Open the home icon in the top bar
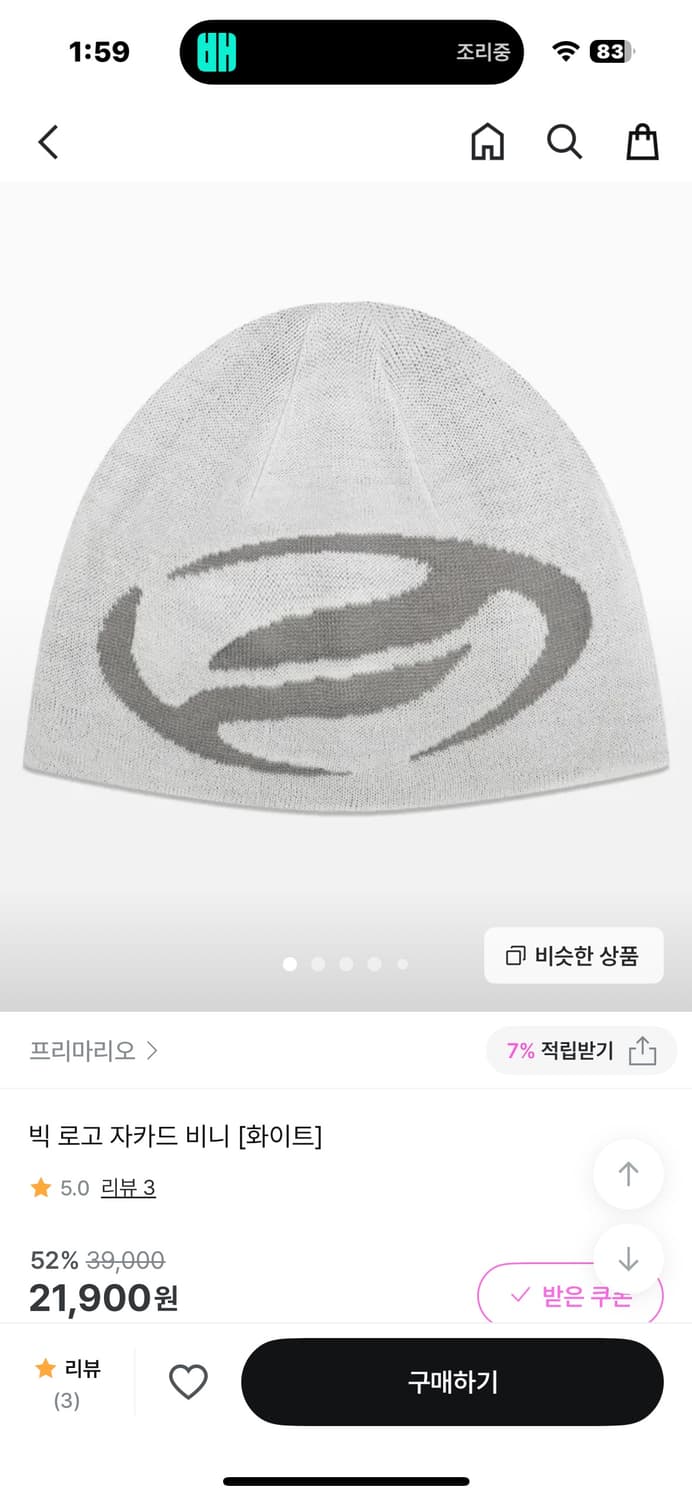692x1500 pixels. tap(487, 143)
